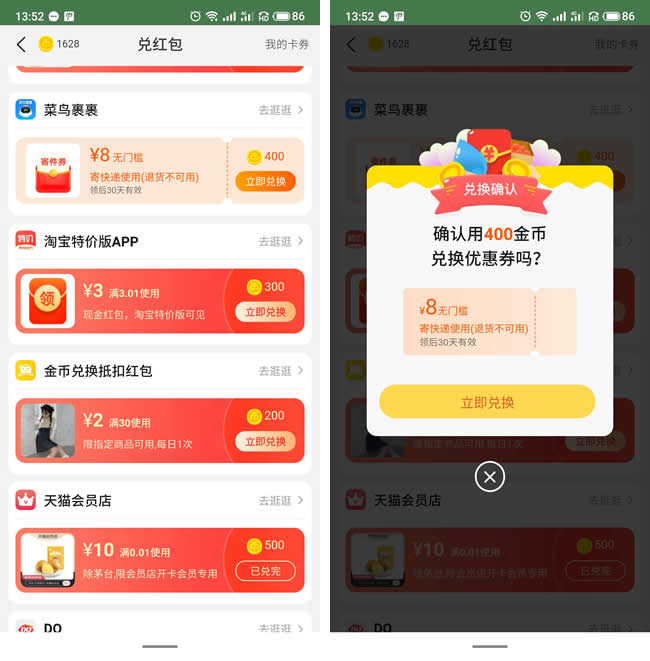
Task: Open 我的卡券 on the left screen
Action: click(286, 44)
